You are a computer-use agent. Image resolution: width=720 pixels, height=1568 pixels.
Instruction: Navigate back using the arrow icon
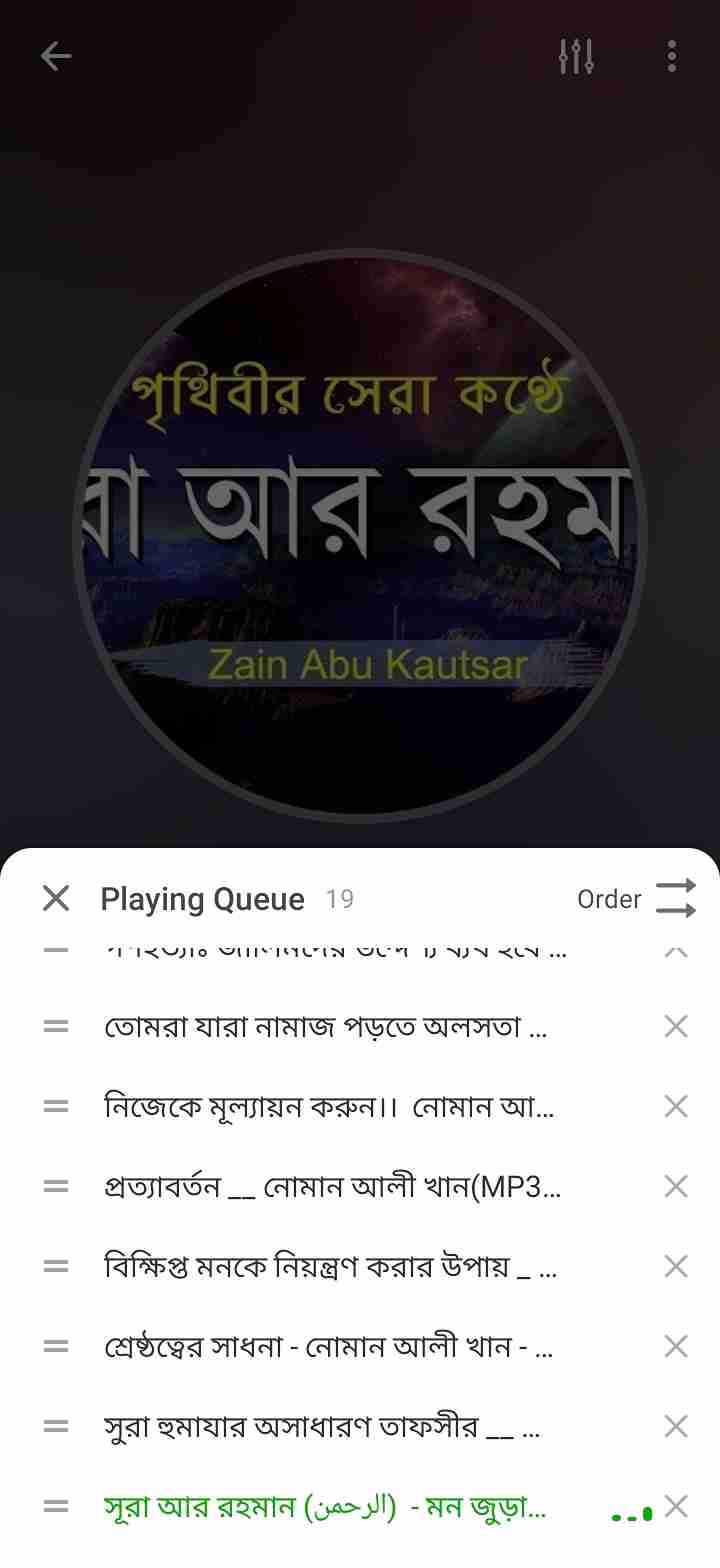[x=57, y=56]
